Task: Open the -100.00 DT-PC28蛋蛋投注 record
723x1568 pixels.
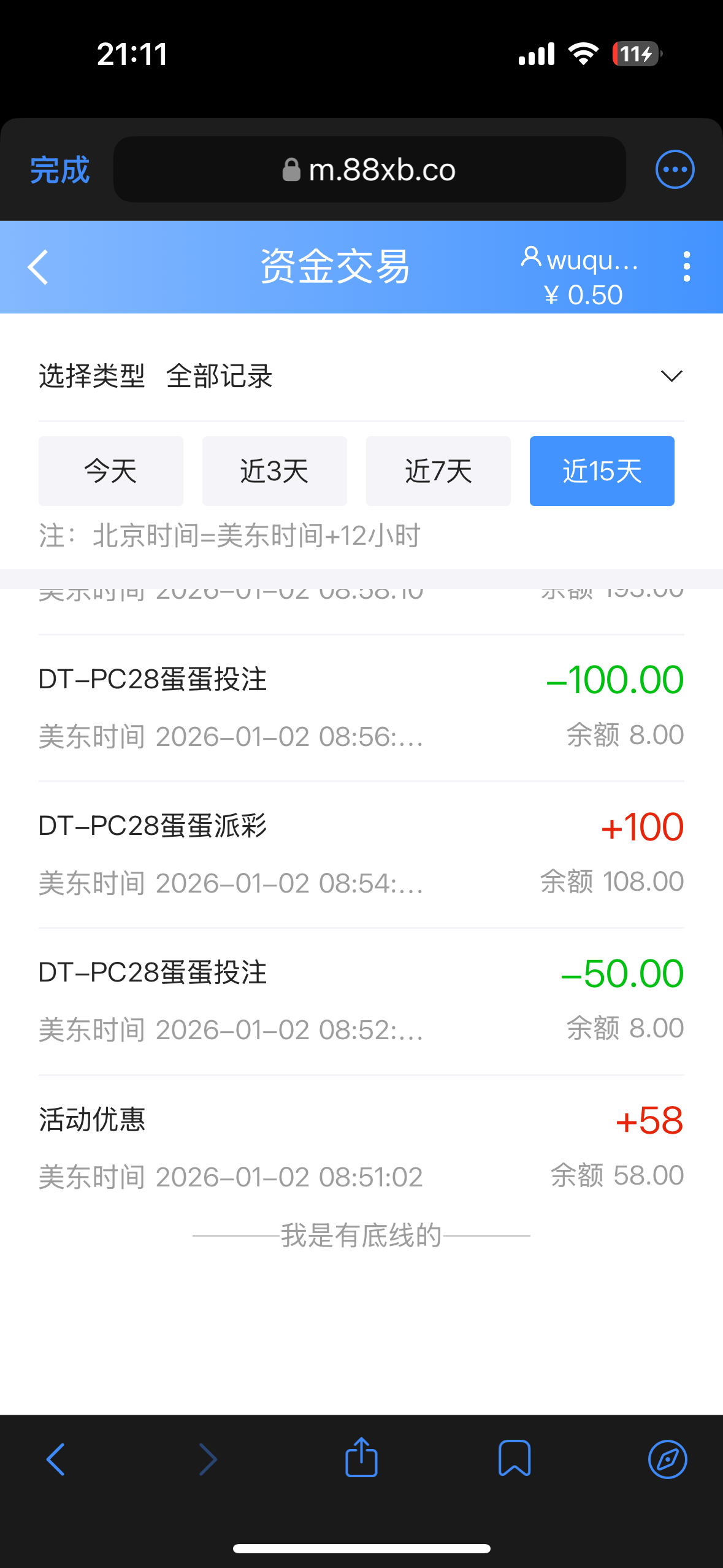Action: click(x=361, y=707)
